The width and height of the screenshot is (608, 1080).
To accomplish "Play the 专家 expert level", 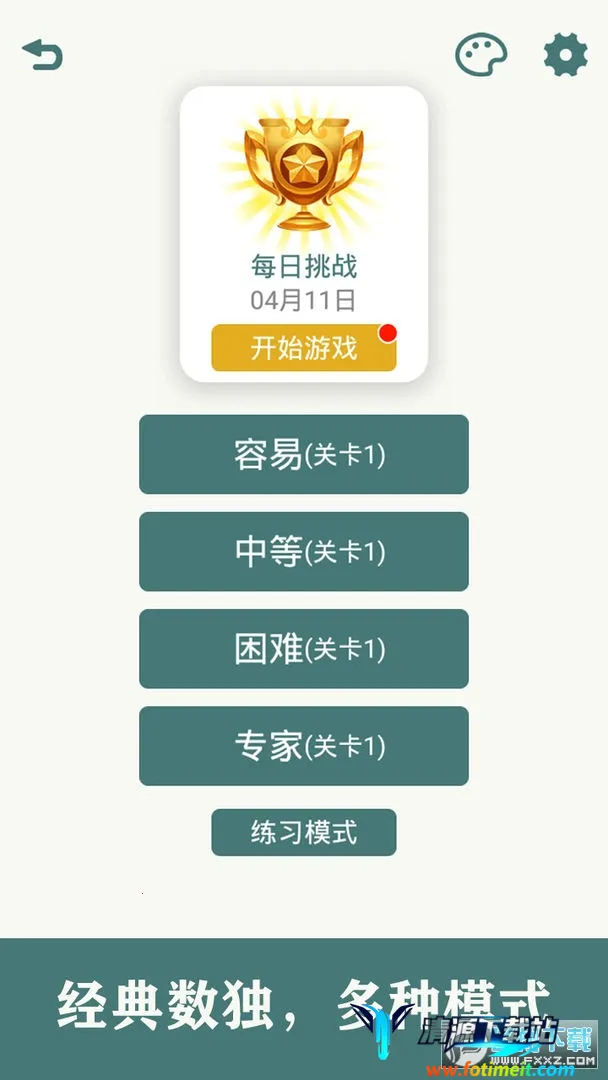I will coord(303,746).
